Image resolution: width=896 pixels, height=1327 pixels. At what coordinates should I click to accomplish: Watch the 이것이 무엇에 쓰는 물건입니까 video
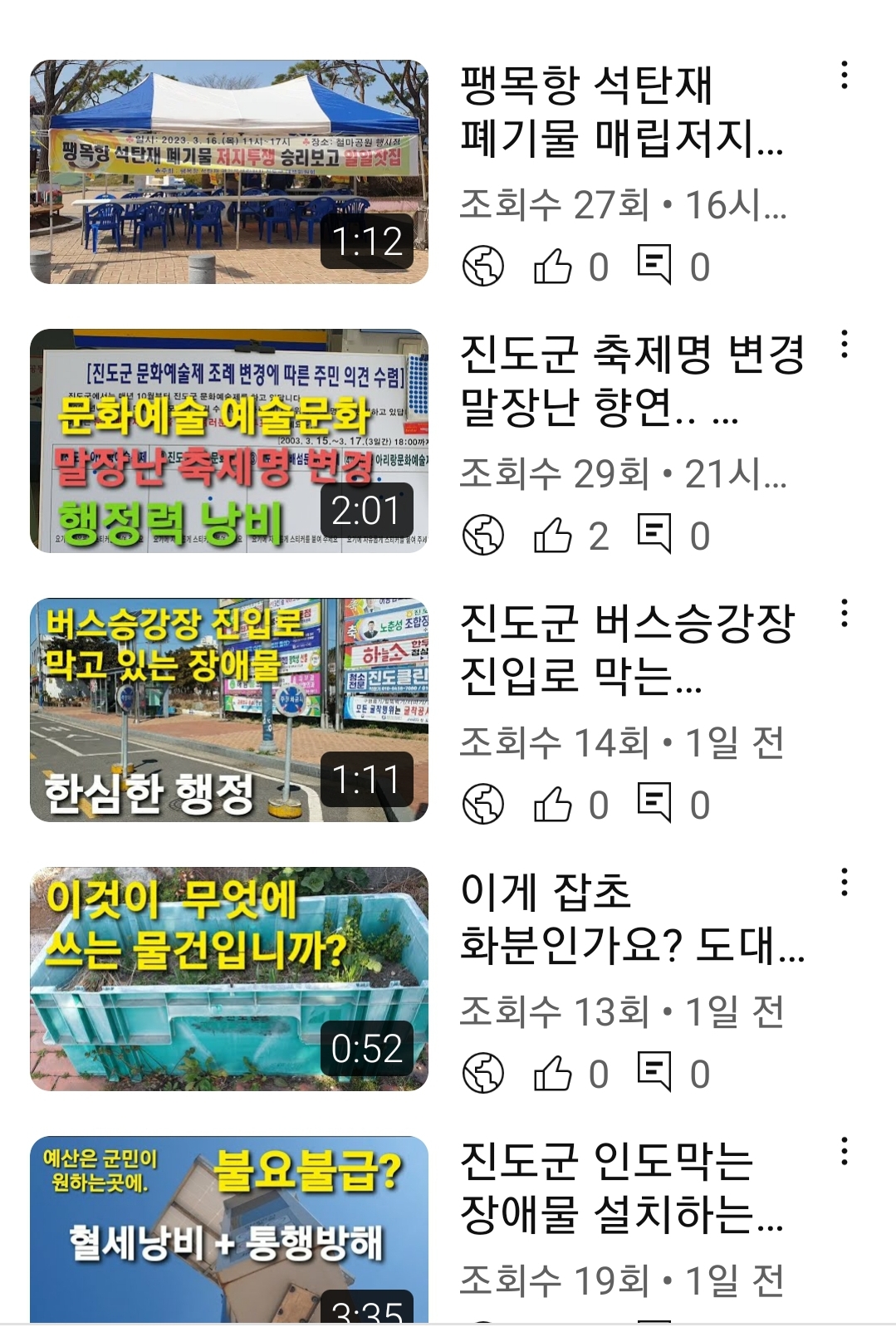click(x=228, y=979)
